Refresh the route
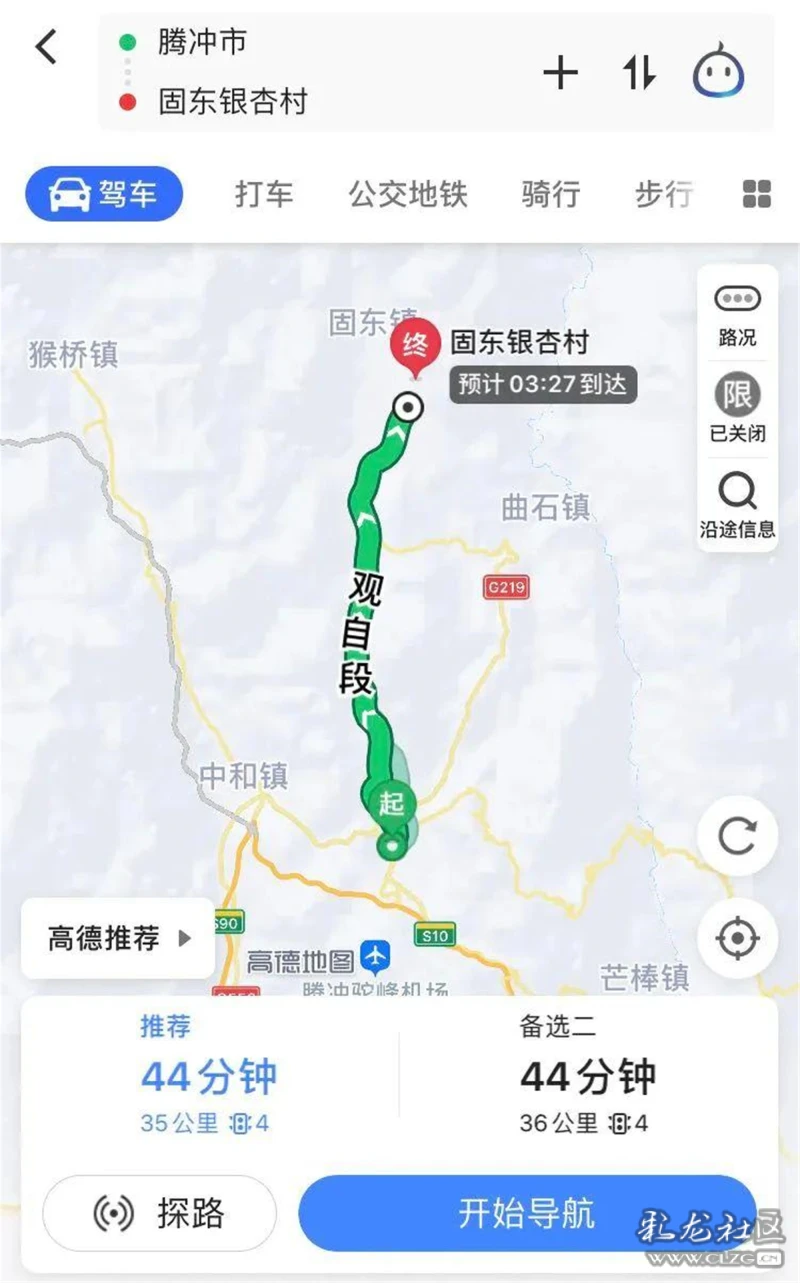Image resolution: width=800 pixels, height=1283 pixels. 737,836
